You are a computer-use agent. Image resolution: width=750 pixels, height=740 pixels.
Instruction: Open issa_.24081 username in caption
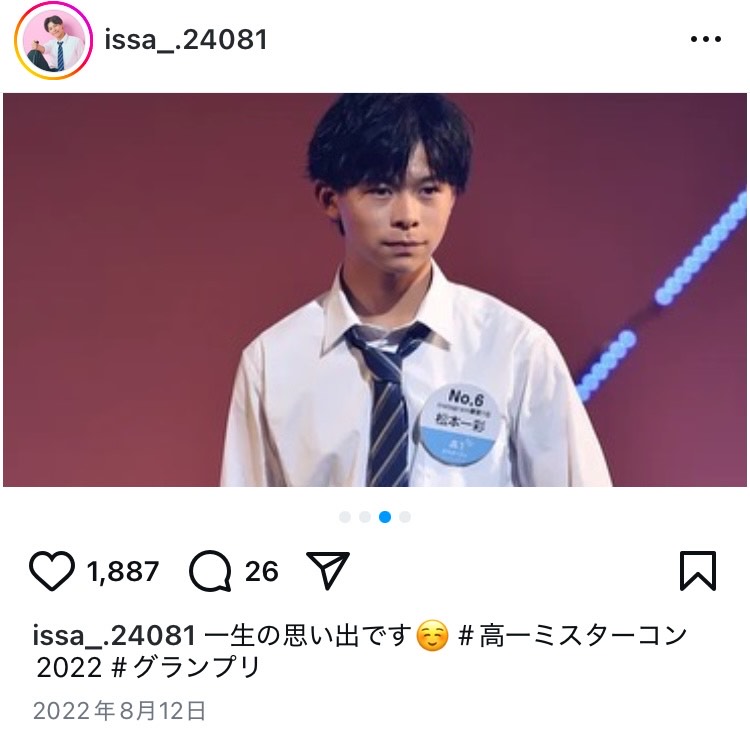113,636
